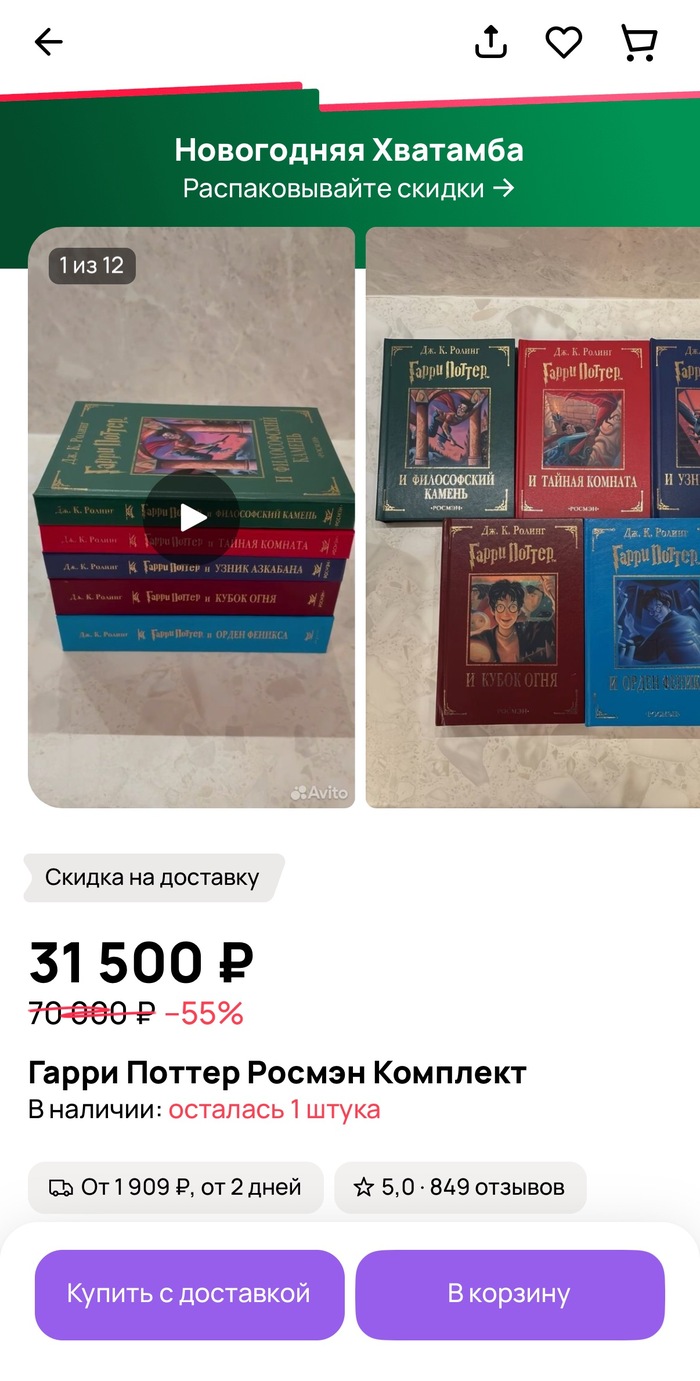The width and height of the screenshot is (700, 1381).
Task: Share this listing
Action: 491,42
